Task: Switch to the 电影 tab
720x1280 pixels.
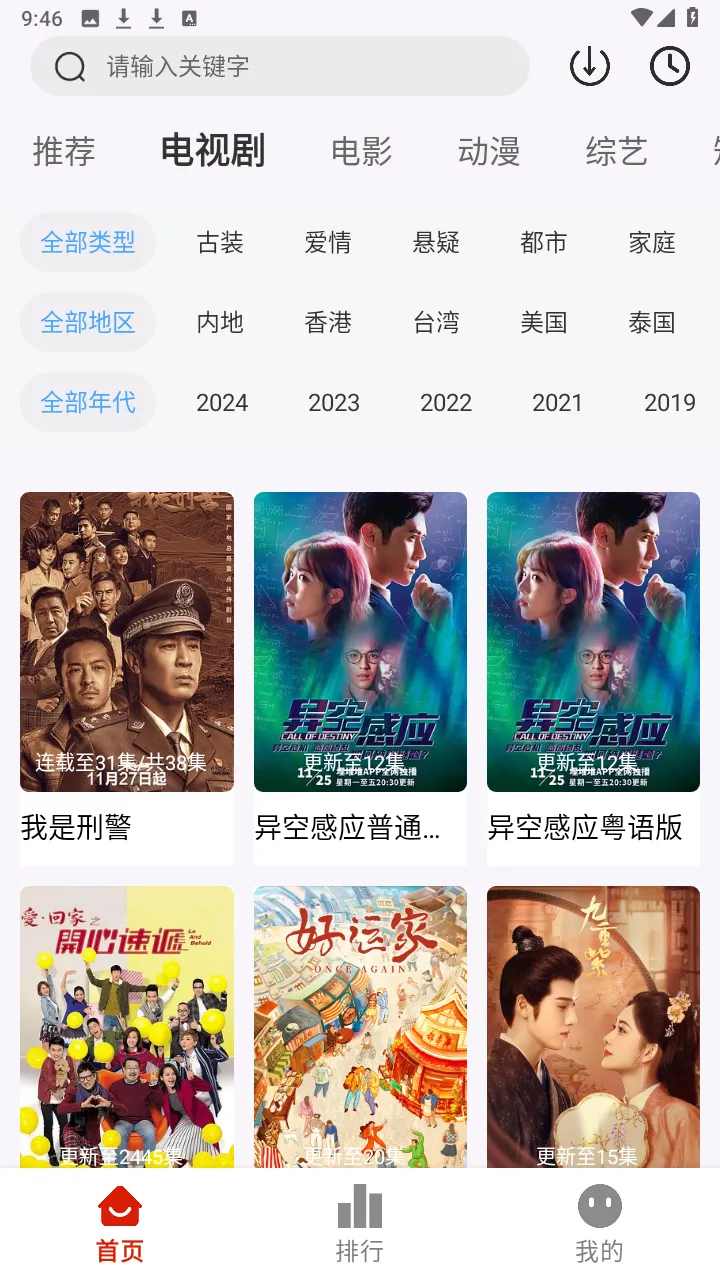Action: (362, 150)
